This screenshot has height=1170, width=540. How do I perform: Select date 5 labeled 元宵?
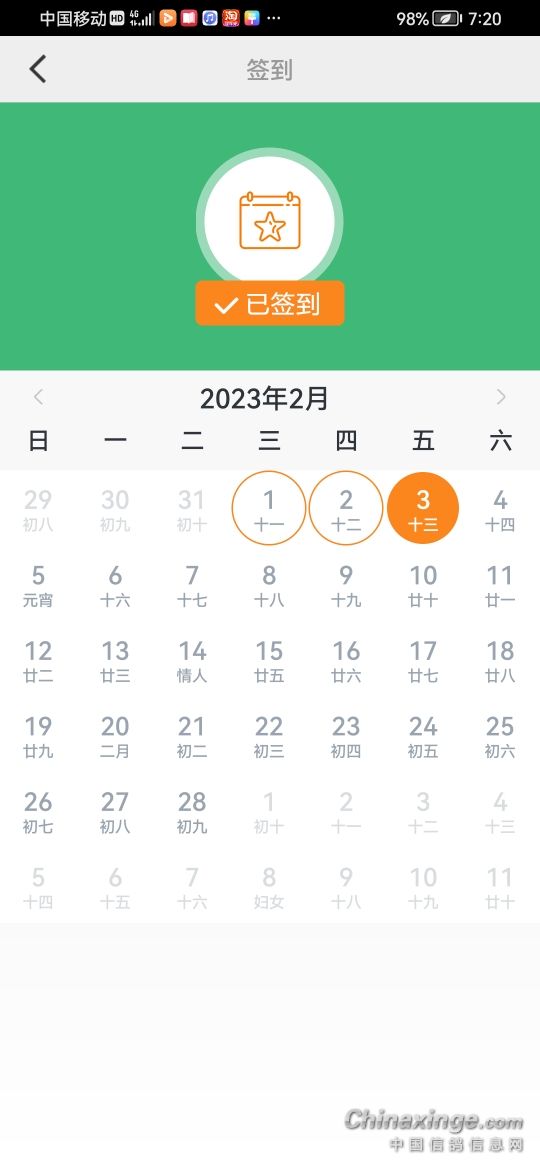[x=38, y=585]
